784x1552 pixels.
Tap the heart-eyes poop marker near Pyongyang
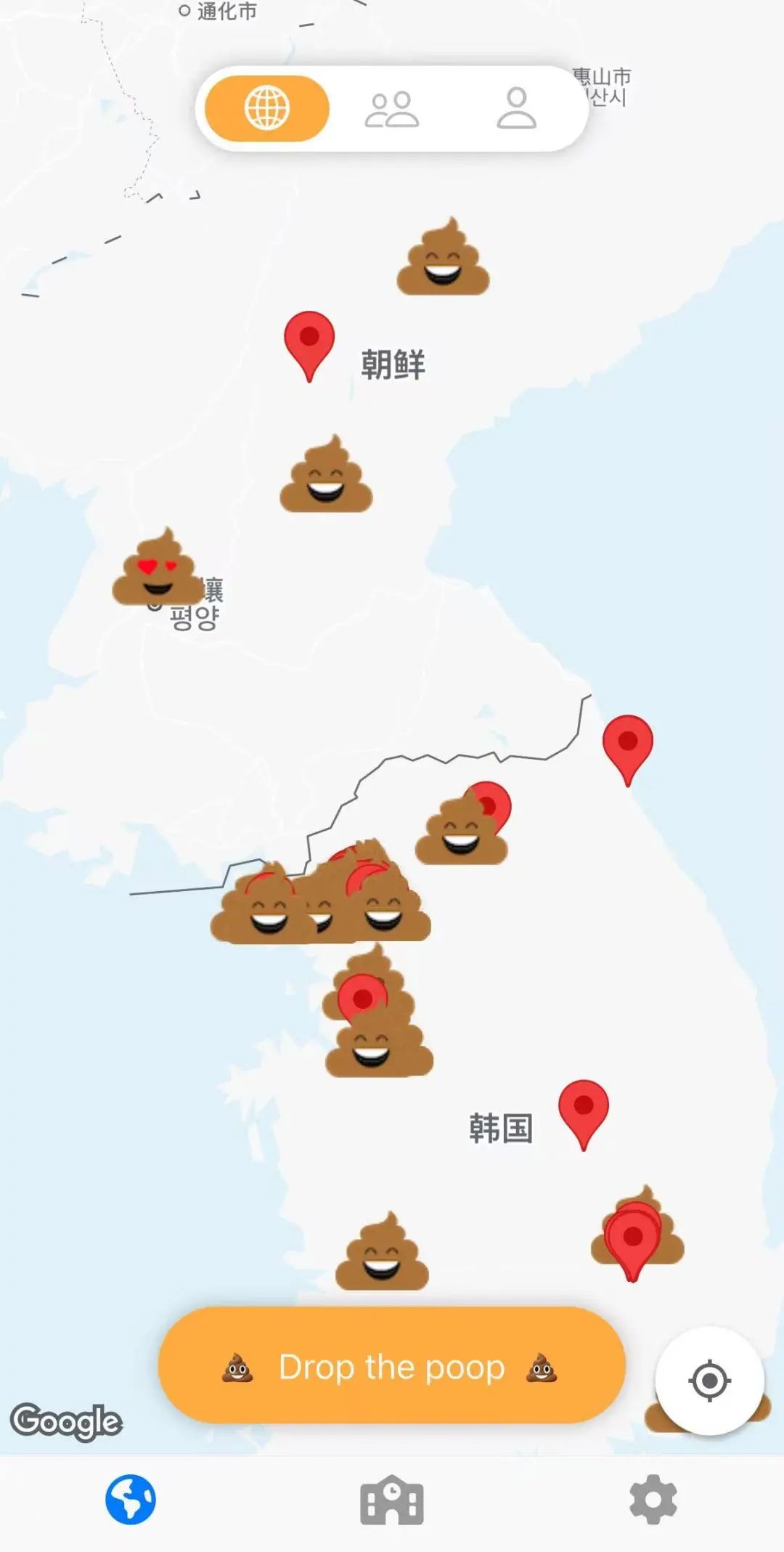pyautogui.click(x=157, y=567)
